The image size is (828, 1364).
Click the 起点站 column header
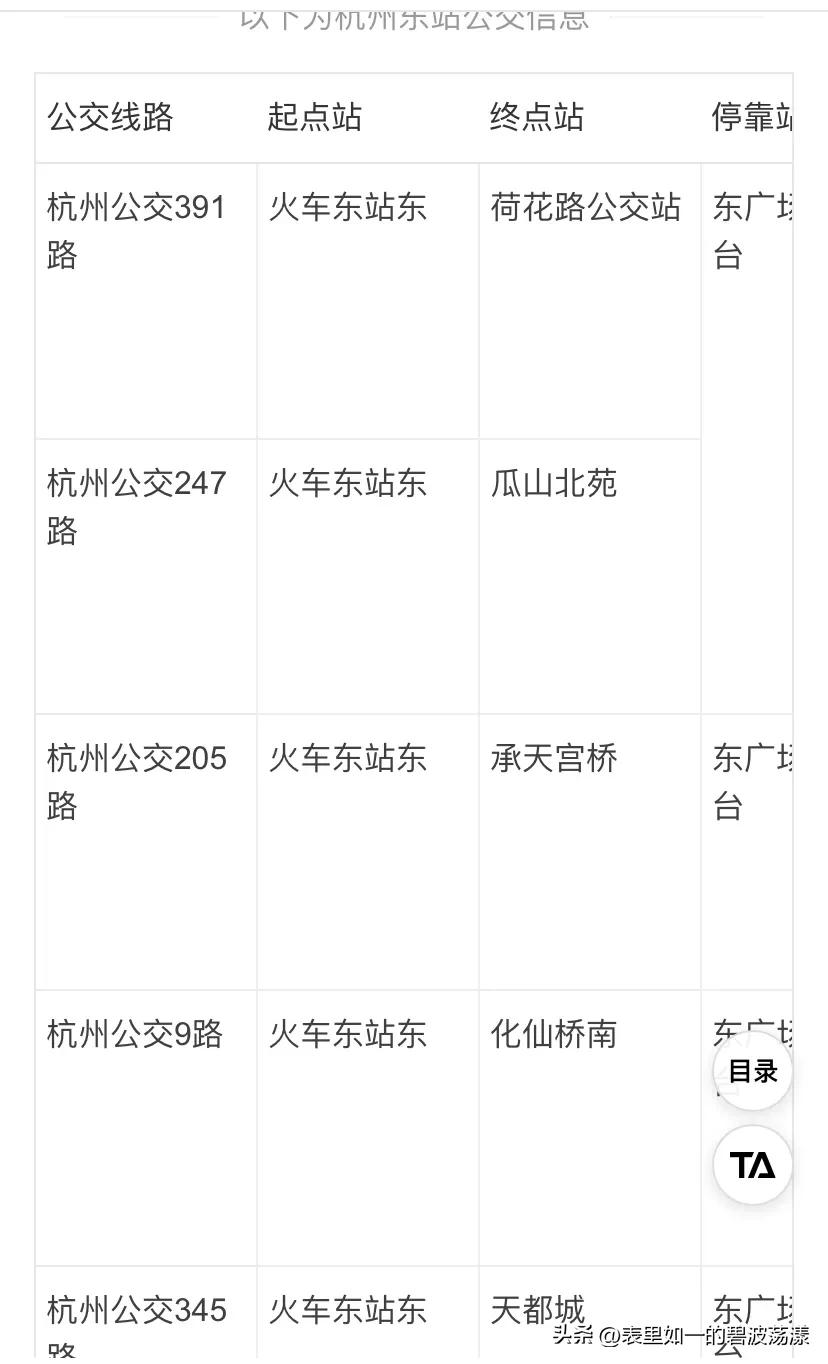[x=314, y=117]
